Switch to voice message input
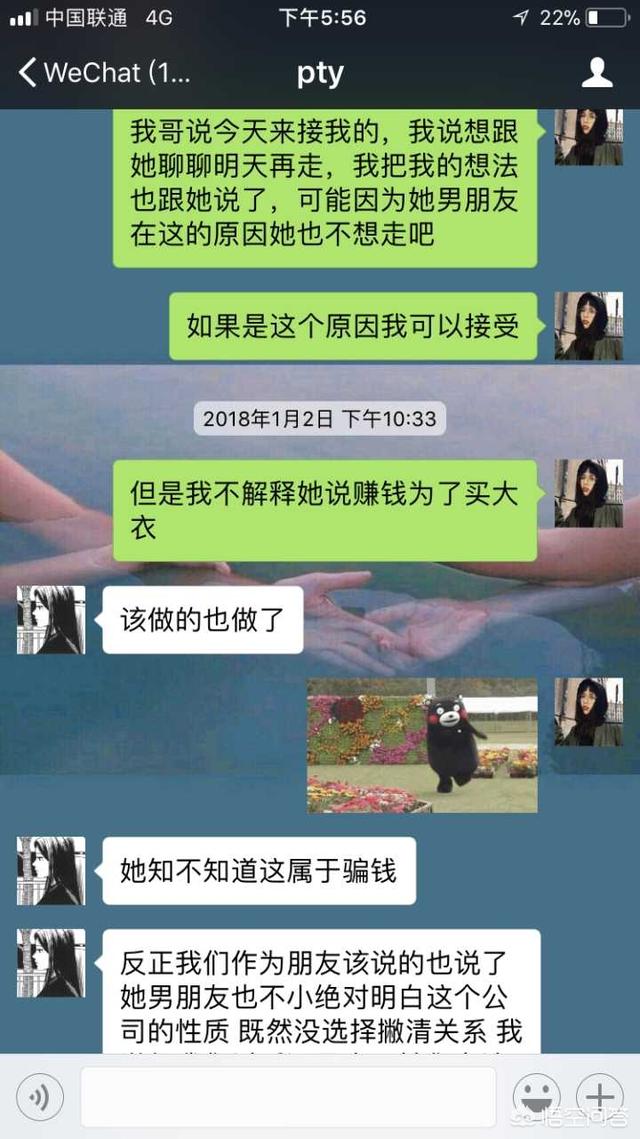This screenshot has width=640, height=1139. (x=40, y=1097)
